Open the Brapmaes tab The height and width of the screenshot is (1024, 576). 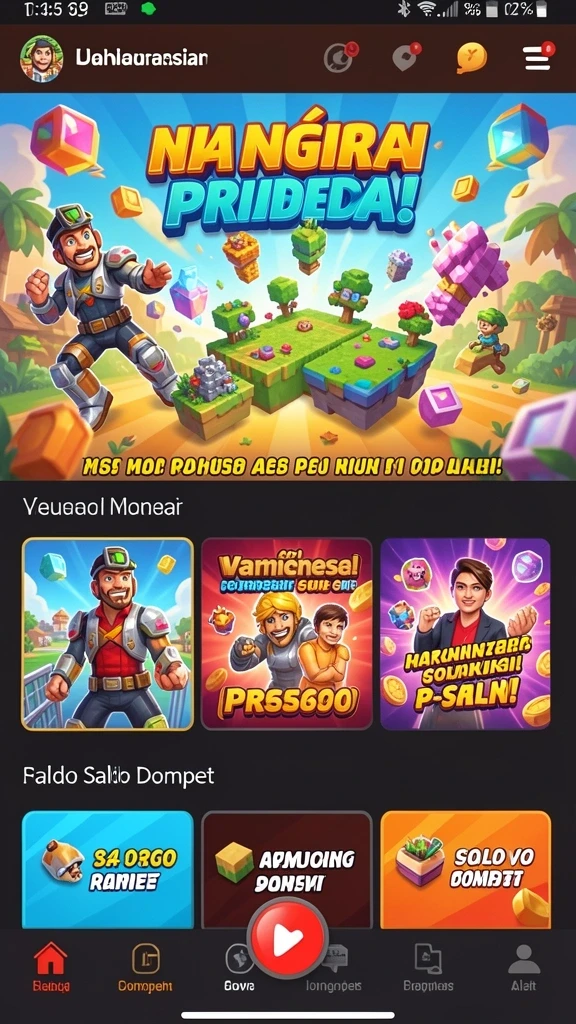[x=428, y=967]
